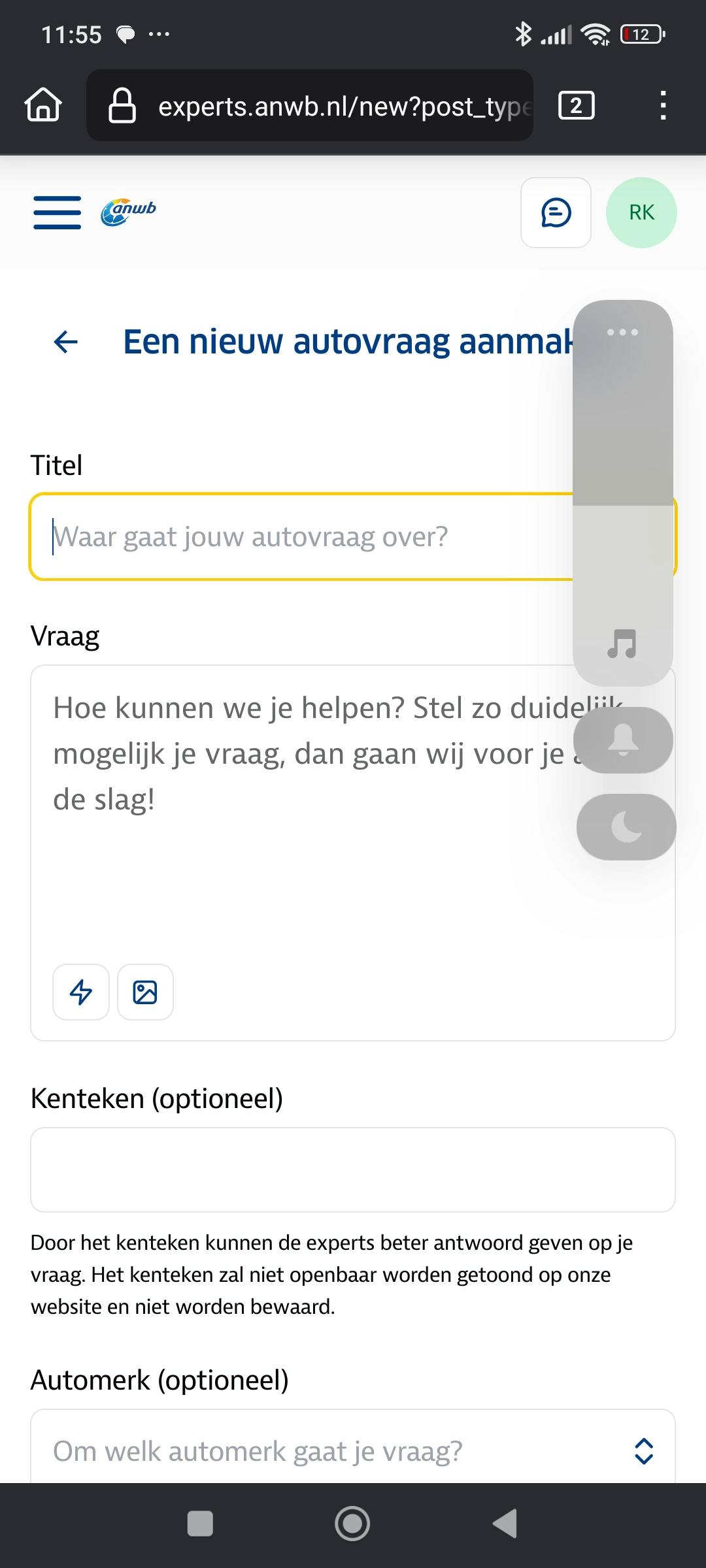Open the chat messages icon

click(556, 212)
